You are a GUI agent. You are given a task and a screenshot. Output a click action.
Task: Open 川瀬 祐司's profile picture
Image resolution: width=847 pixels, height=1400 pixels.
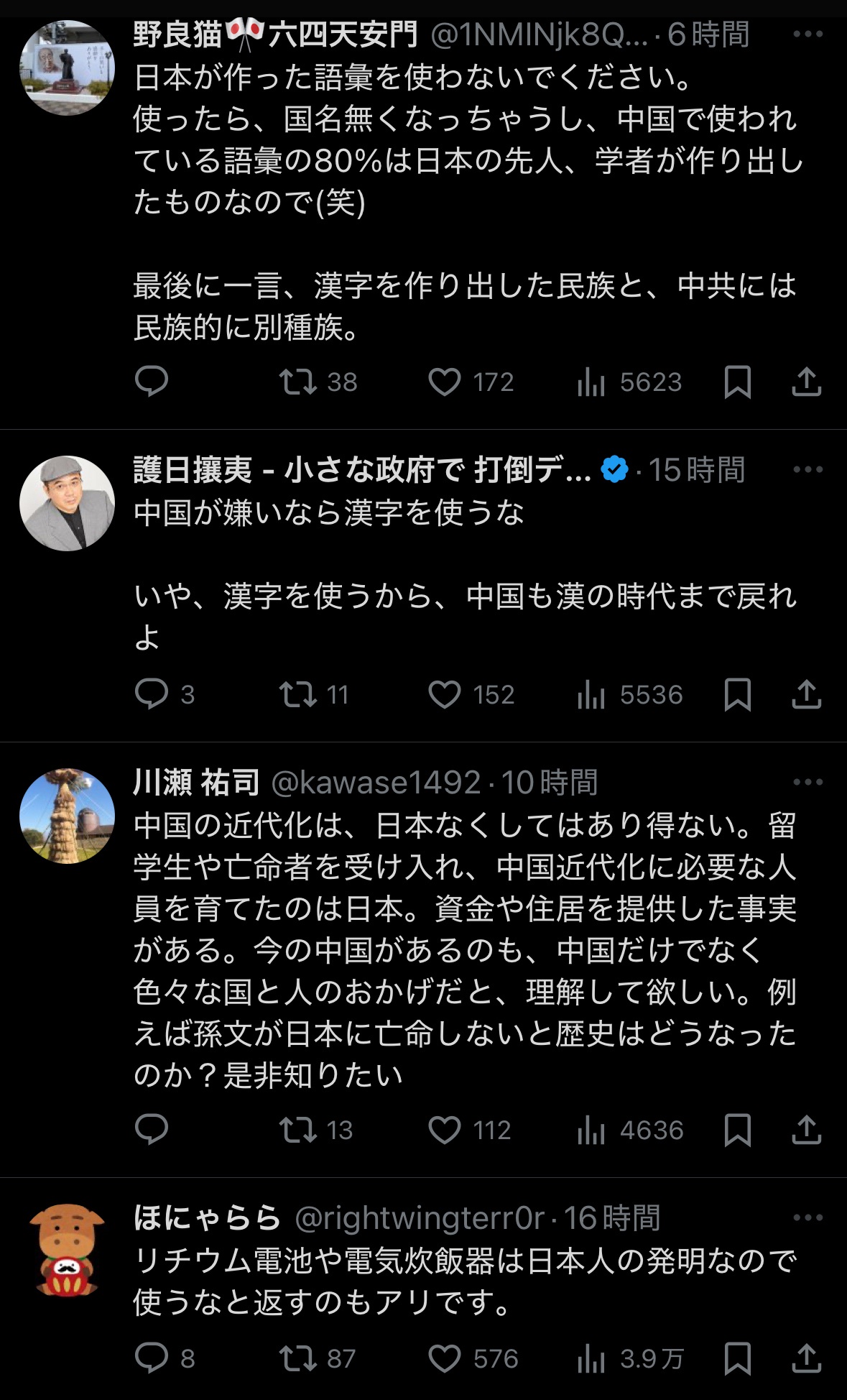[x=67, y=816]
